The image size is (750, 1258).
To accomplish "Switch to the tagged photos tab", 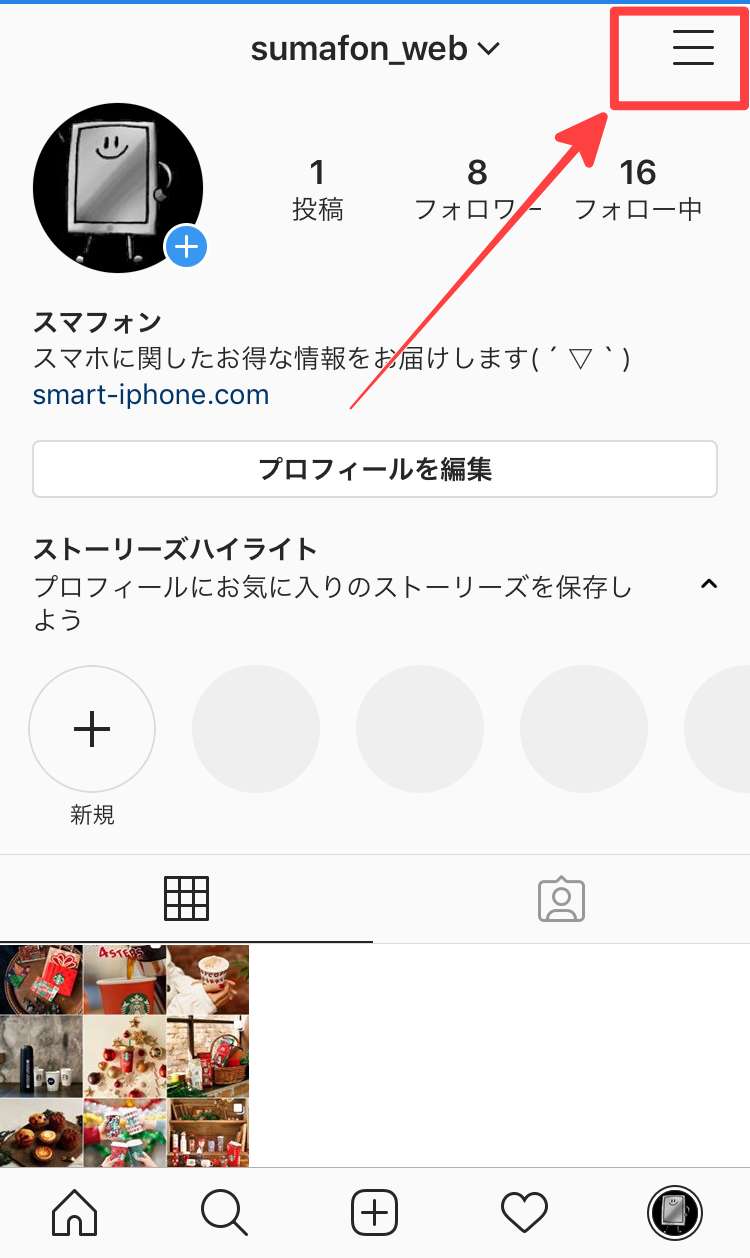I will (561, 899).
